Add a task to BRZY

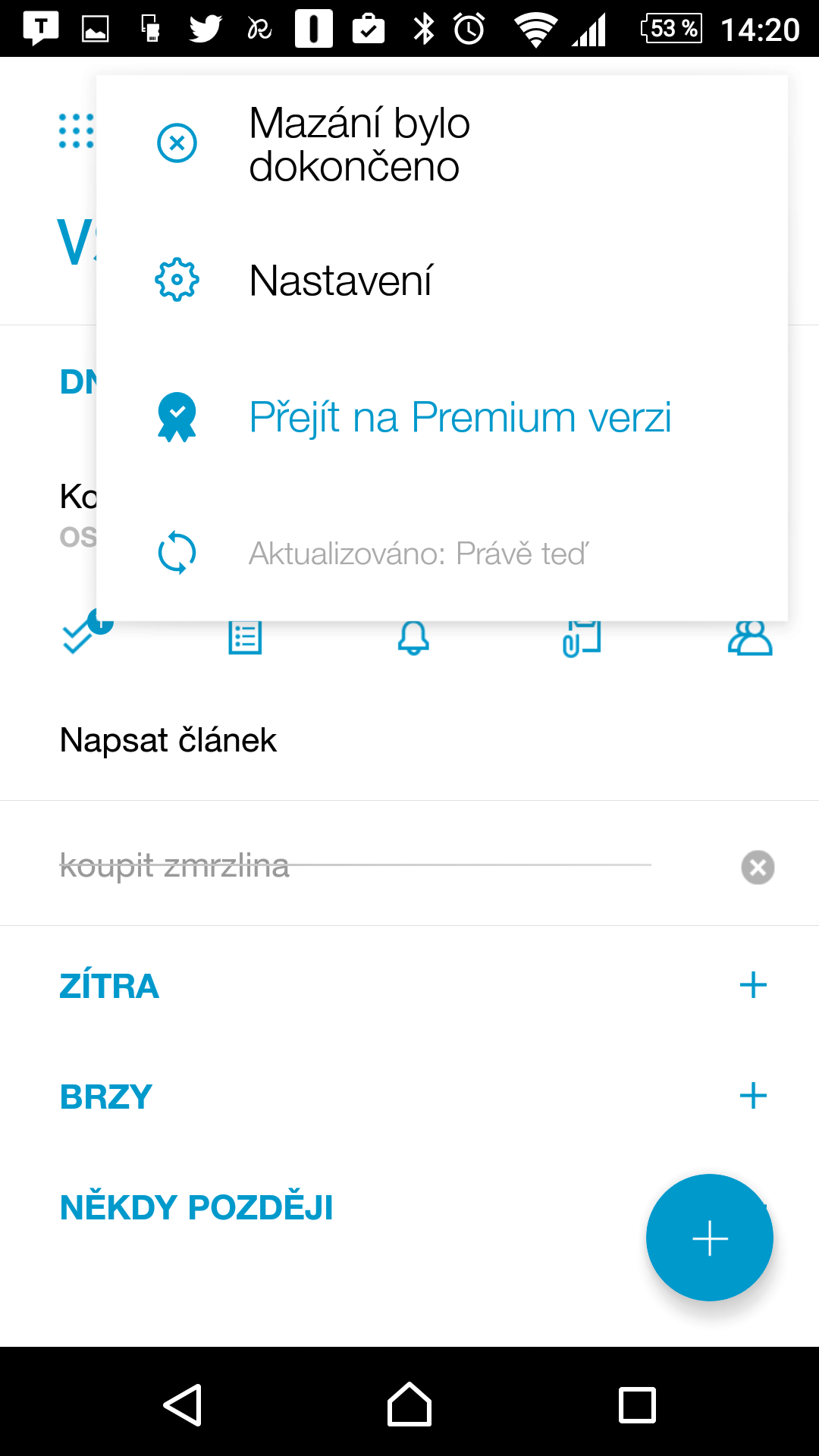point(753,1096)
